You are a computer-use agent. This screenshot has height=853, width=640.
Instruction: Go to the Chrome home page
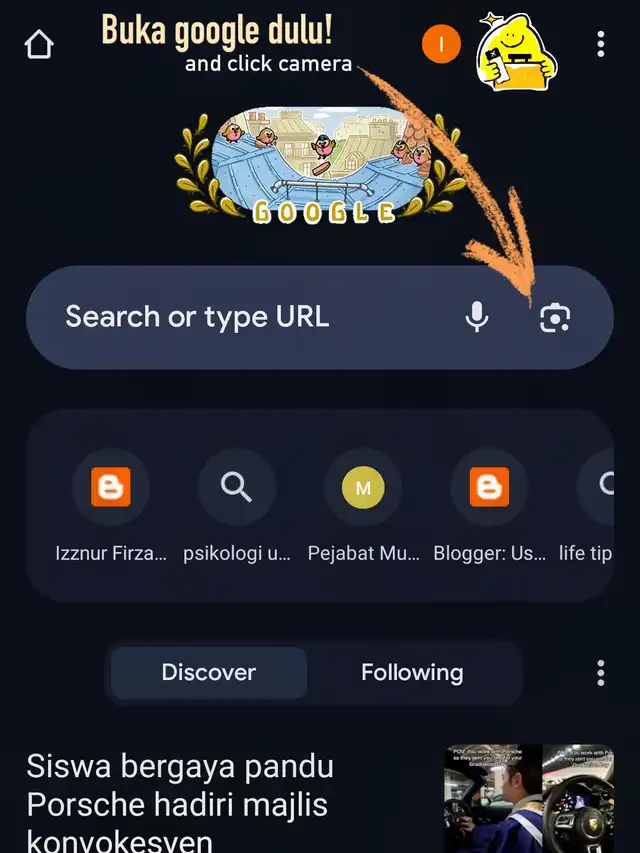39,45
